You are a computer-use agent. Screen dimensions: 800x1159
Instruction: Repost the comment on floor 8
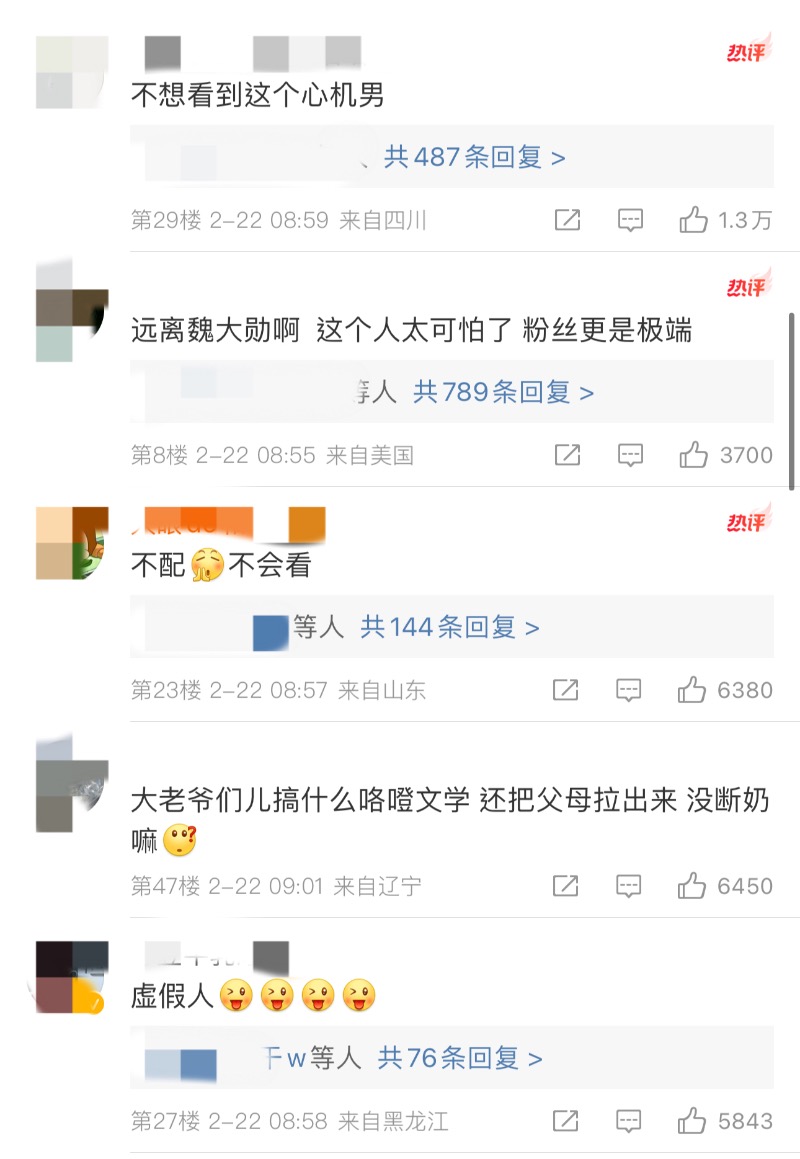[x=567, y=455]
